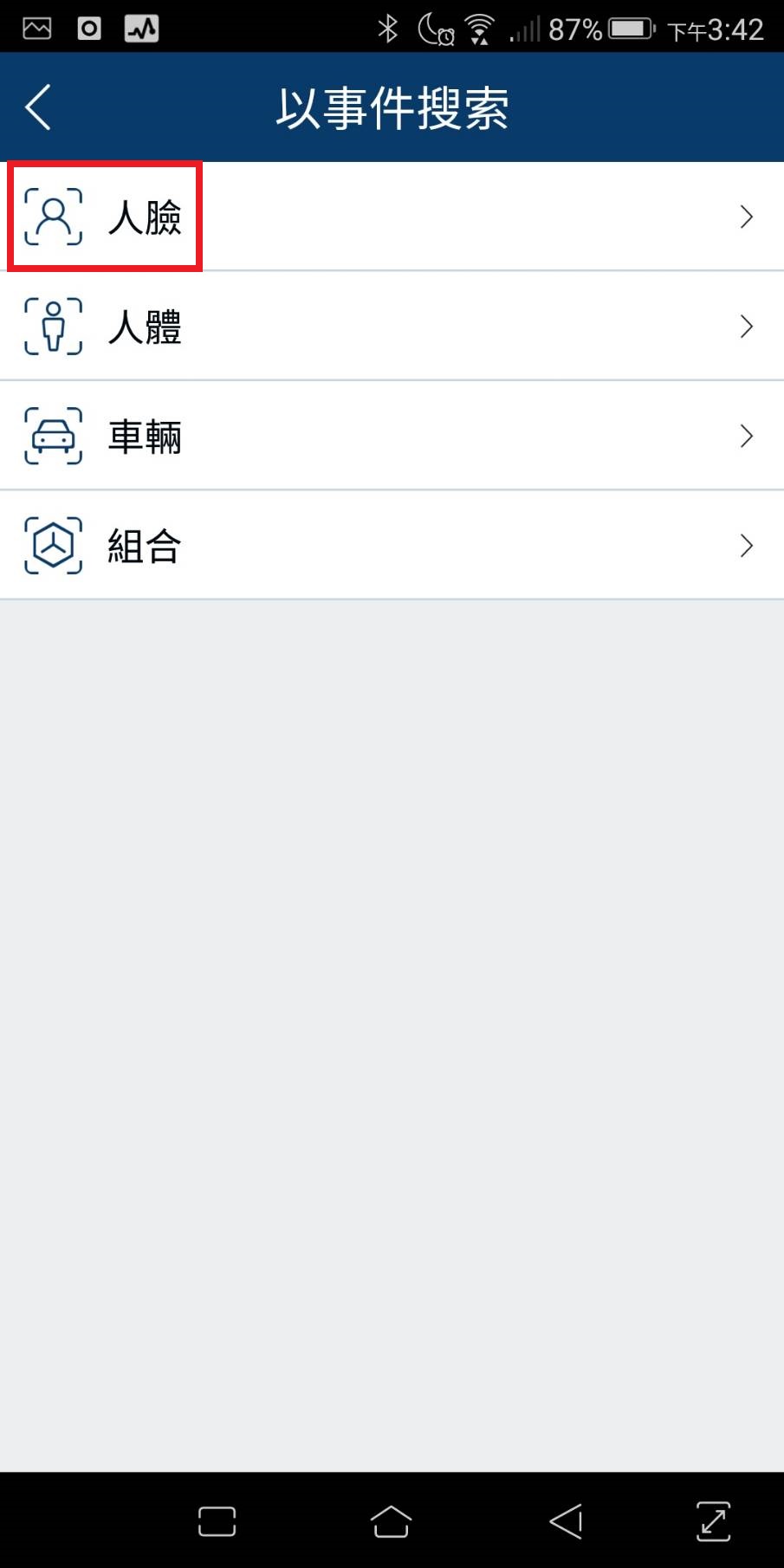Open recent apps from the navigation bar

point(217,1521)
